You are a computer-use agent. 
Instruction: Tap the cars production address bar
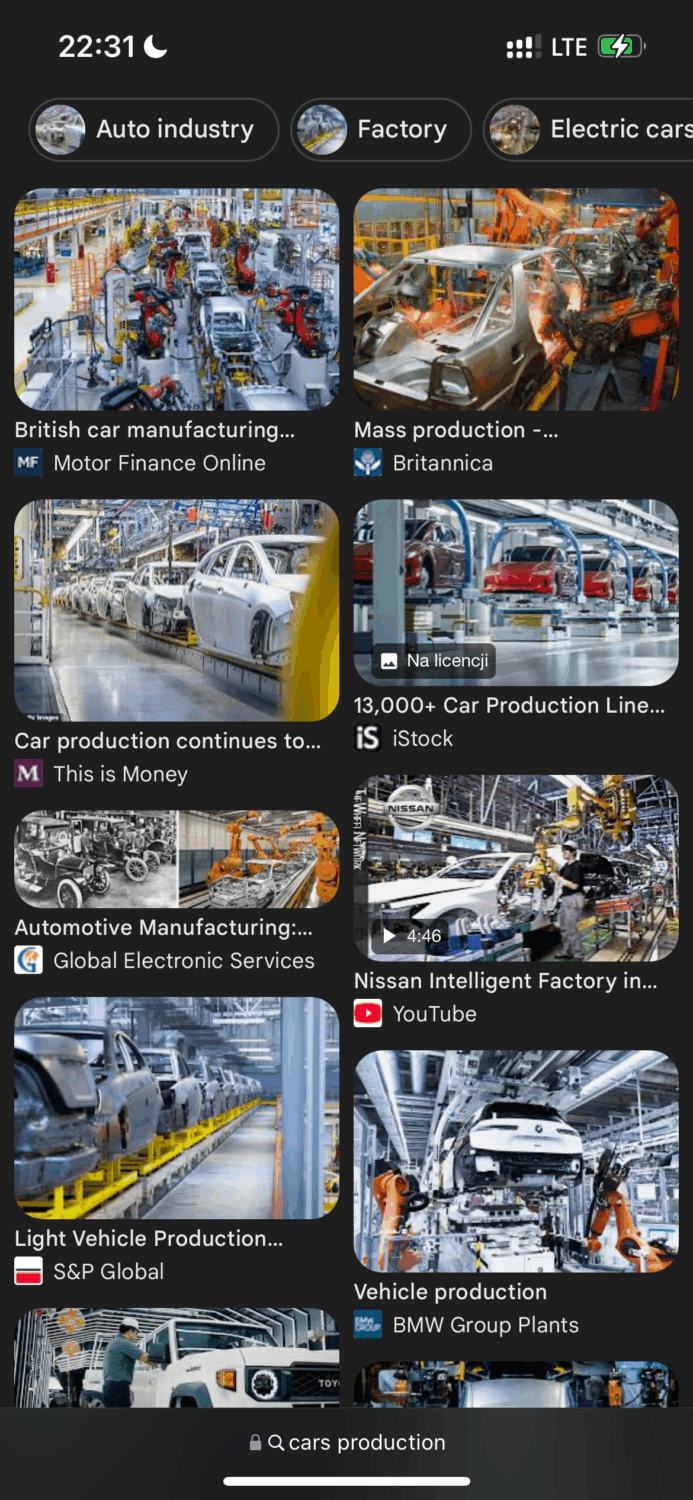click(x=347, y=1442)
